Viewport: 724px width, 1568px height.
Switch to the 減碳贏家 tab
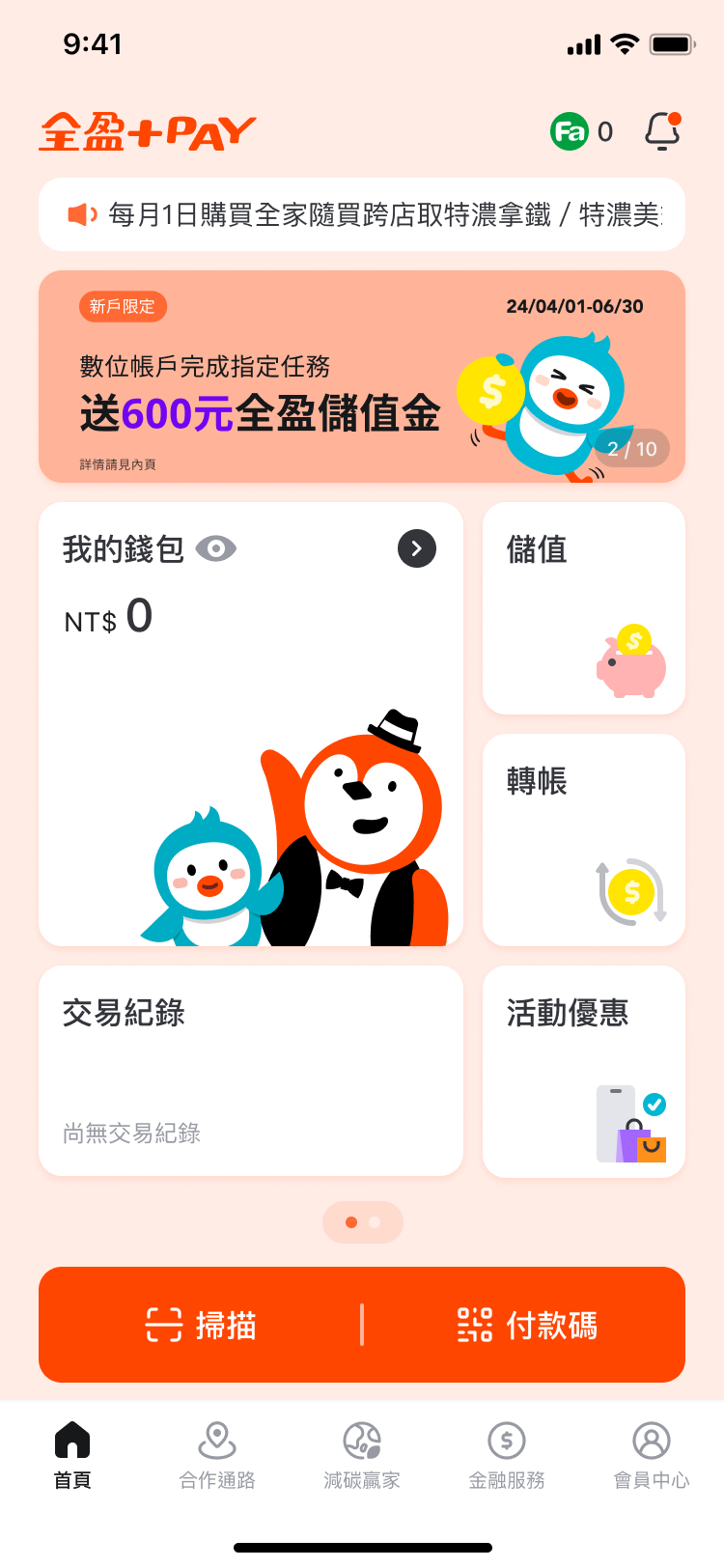coord(362,1454)
